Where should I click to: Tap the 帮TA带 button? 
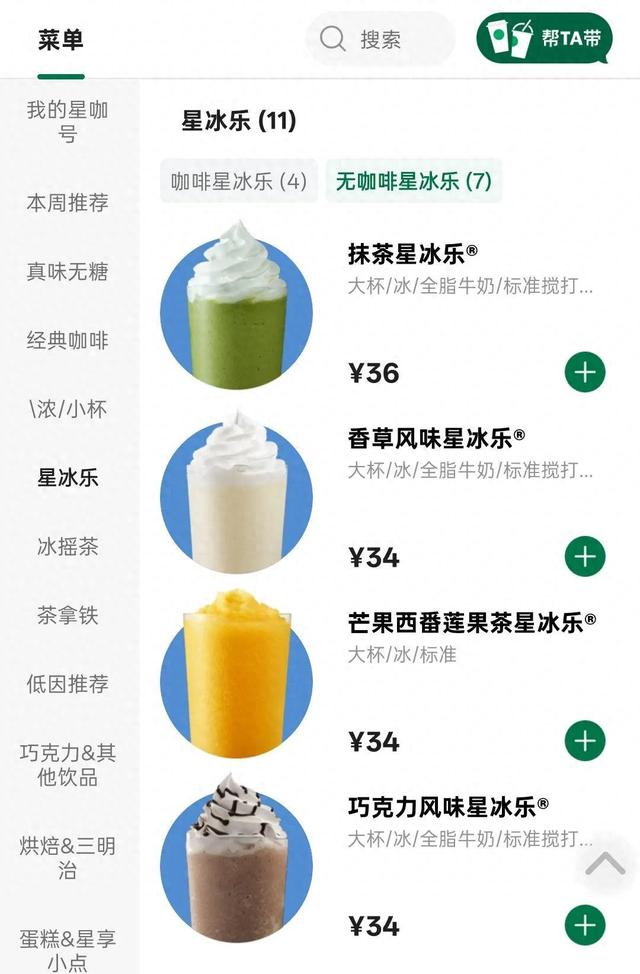tap(543, 39)
